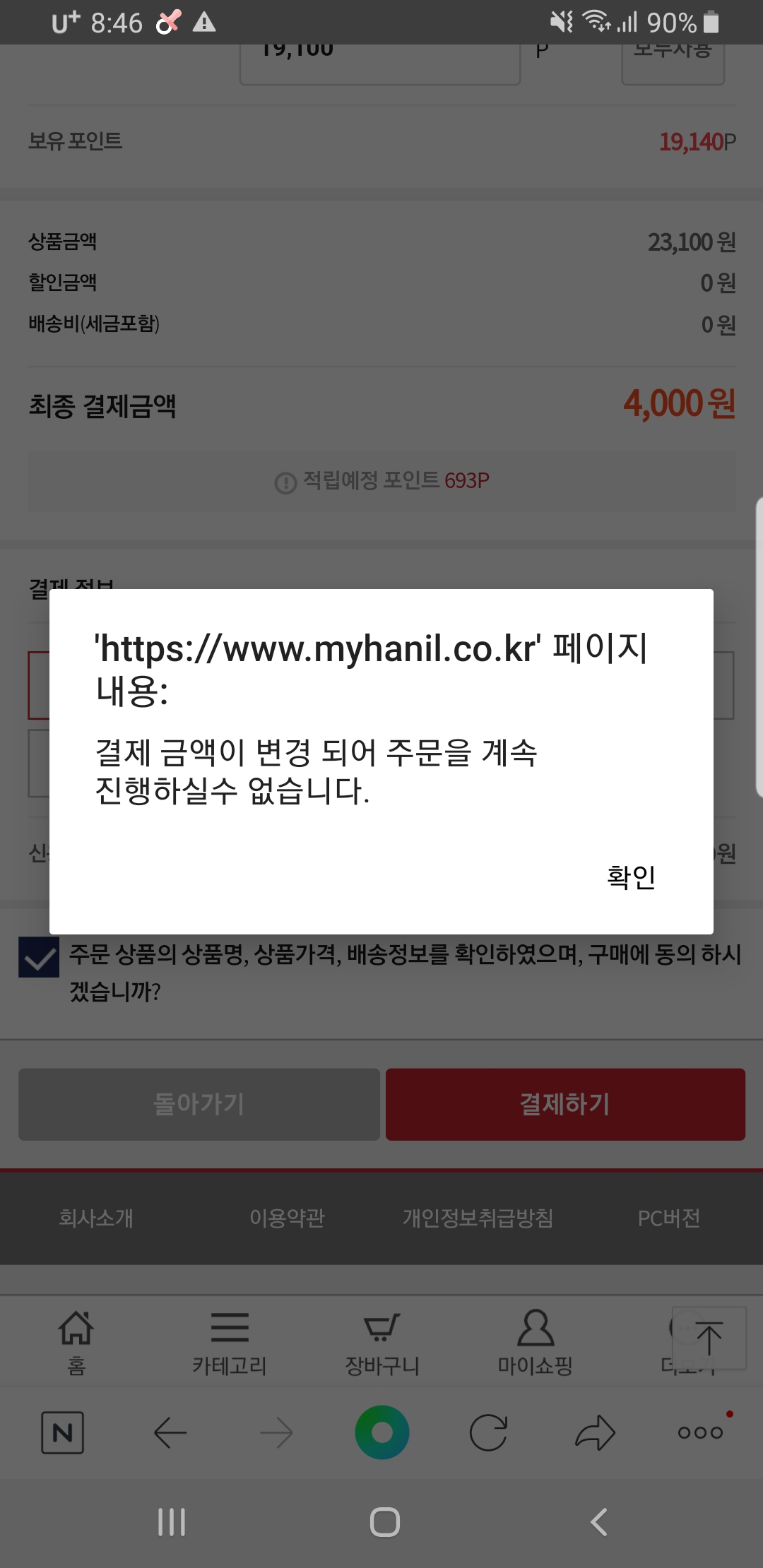
Task: Go back with the browser's left arrow
Action: (x=170, y=1433)
